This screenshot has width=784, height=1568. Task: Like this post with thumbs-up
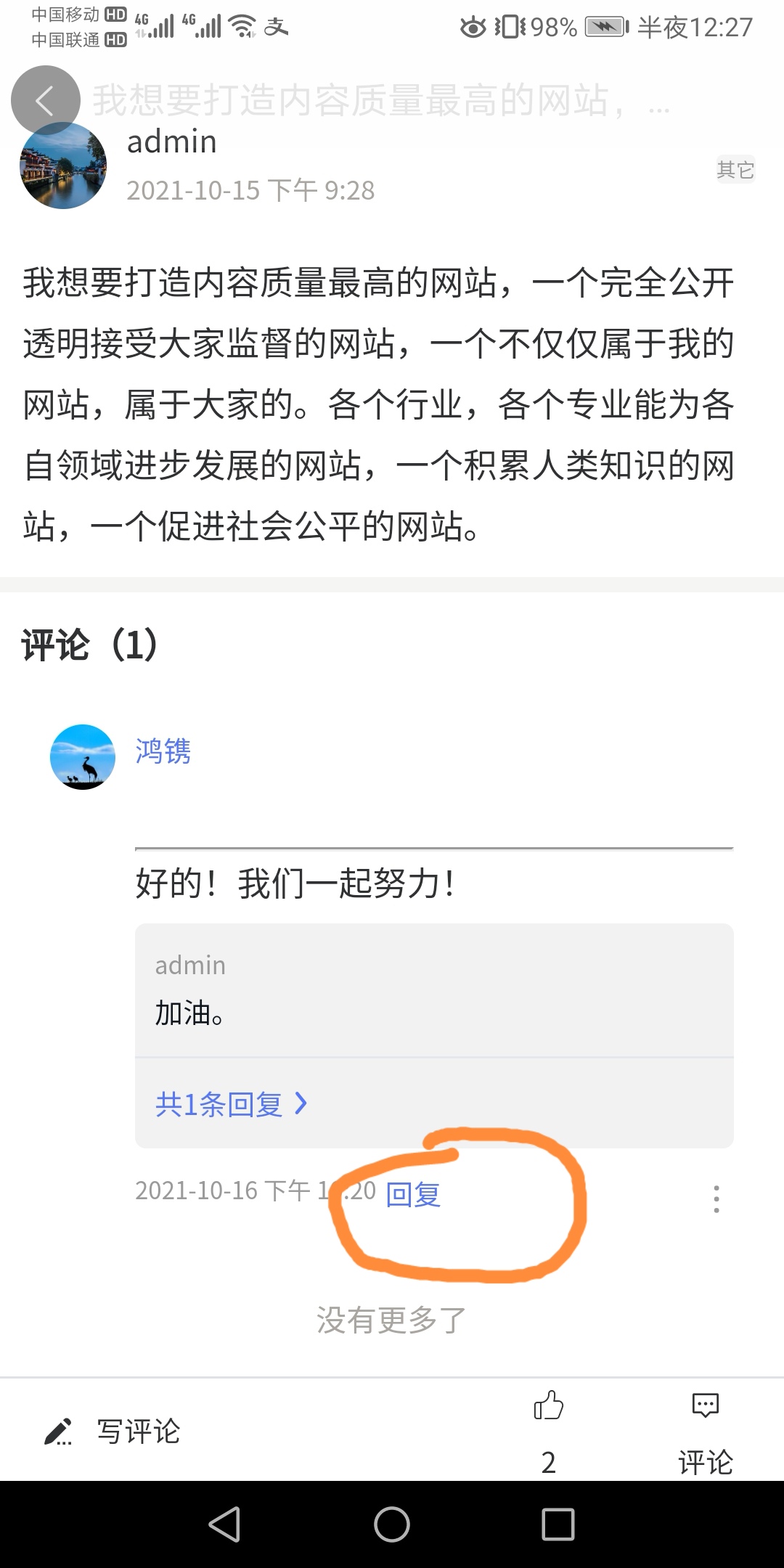pos(549,1407)
